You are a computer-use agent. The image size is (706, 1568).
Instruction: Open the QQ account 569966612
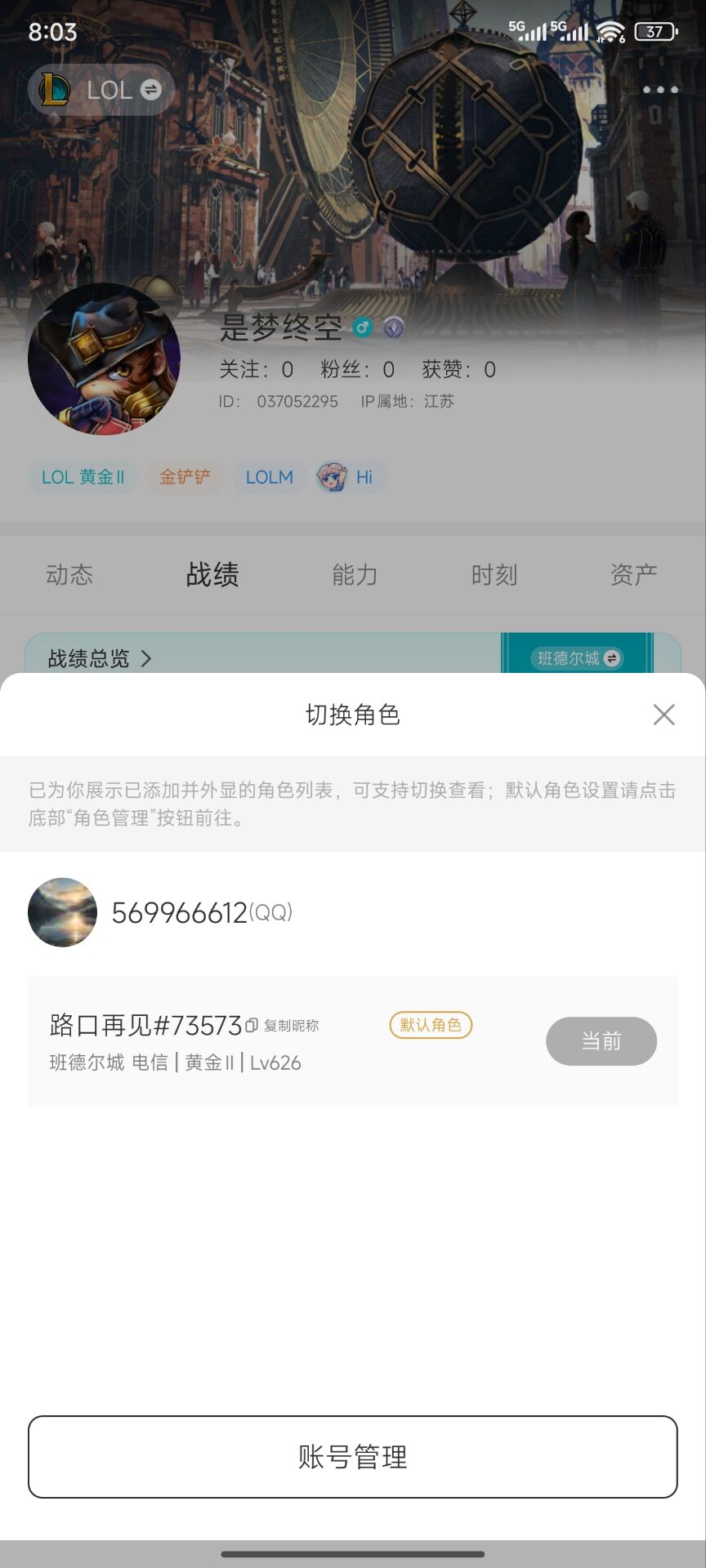(x=201, y=912)
